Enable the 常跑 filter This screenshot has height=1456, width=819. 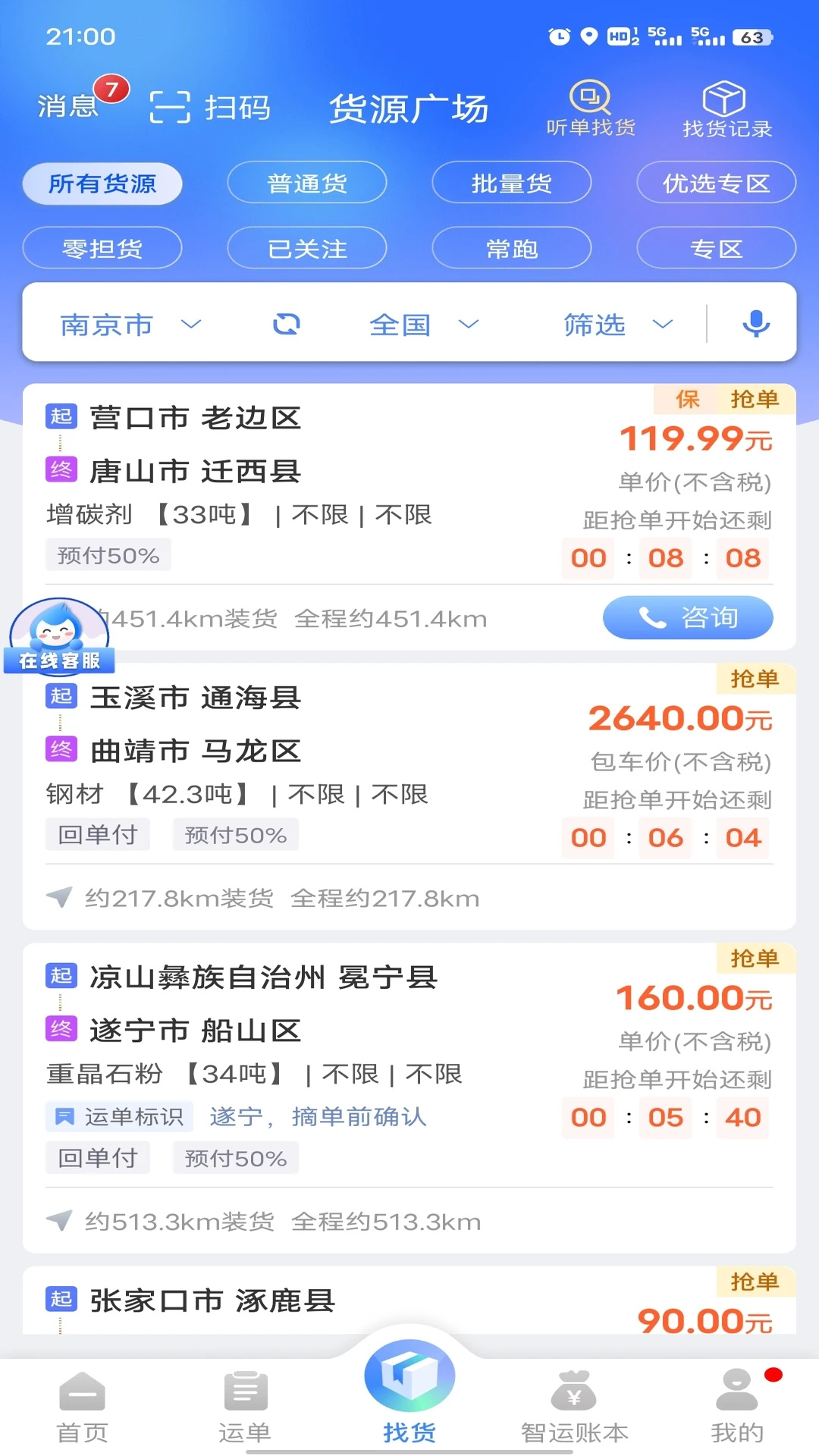(x=511, y=248)
